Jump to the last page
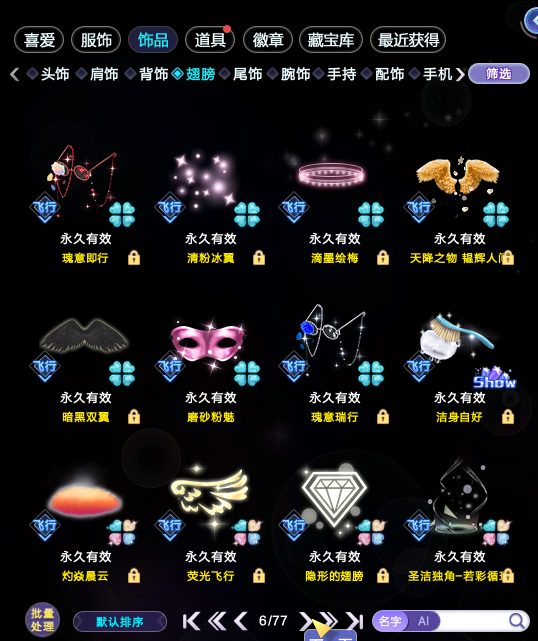538x641 pixels. coord(354,621)
